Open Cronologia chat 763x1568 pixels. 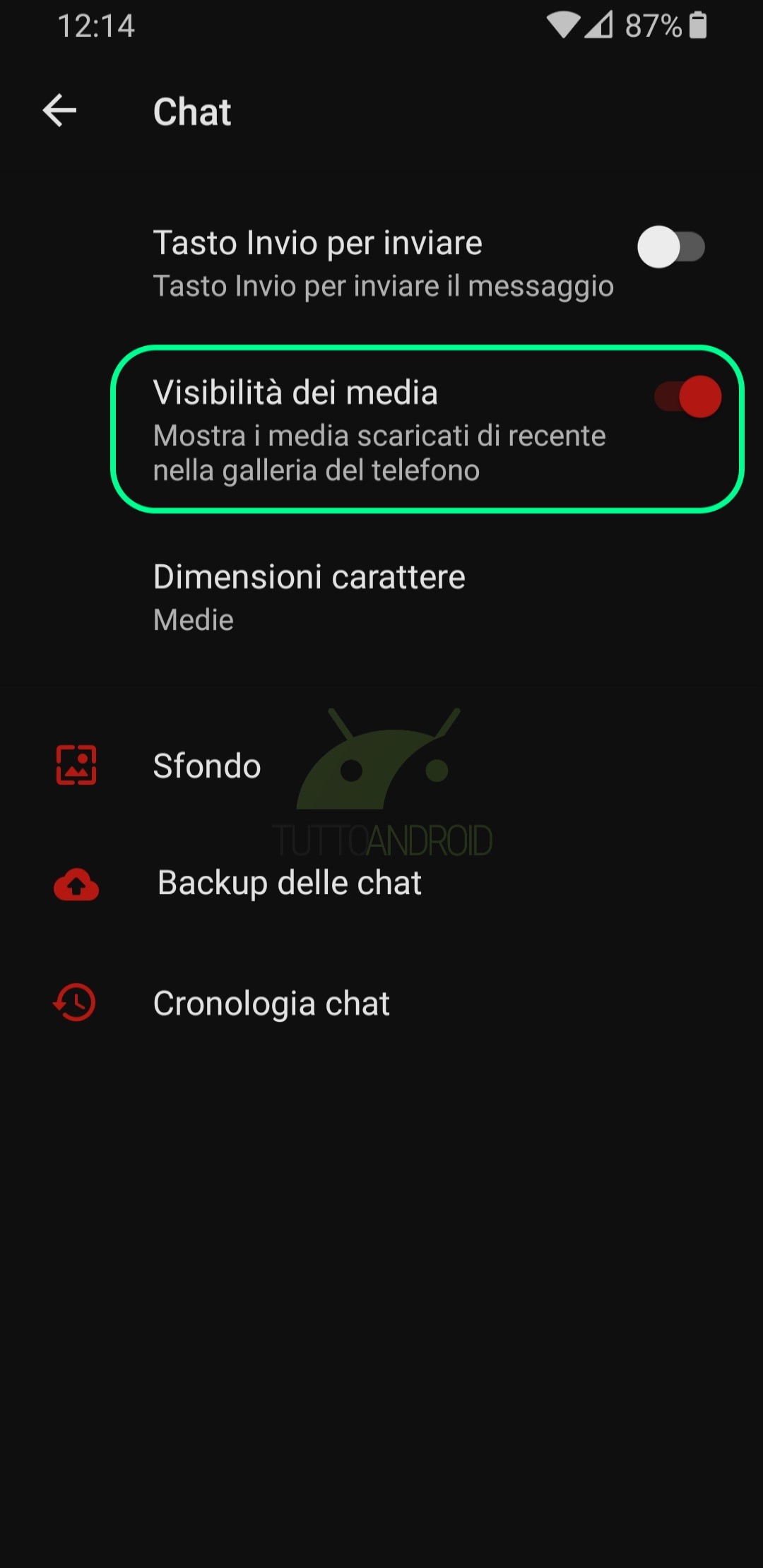pyautogui.click(x=271, y=1003)
